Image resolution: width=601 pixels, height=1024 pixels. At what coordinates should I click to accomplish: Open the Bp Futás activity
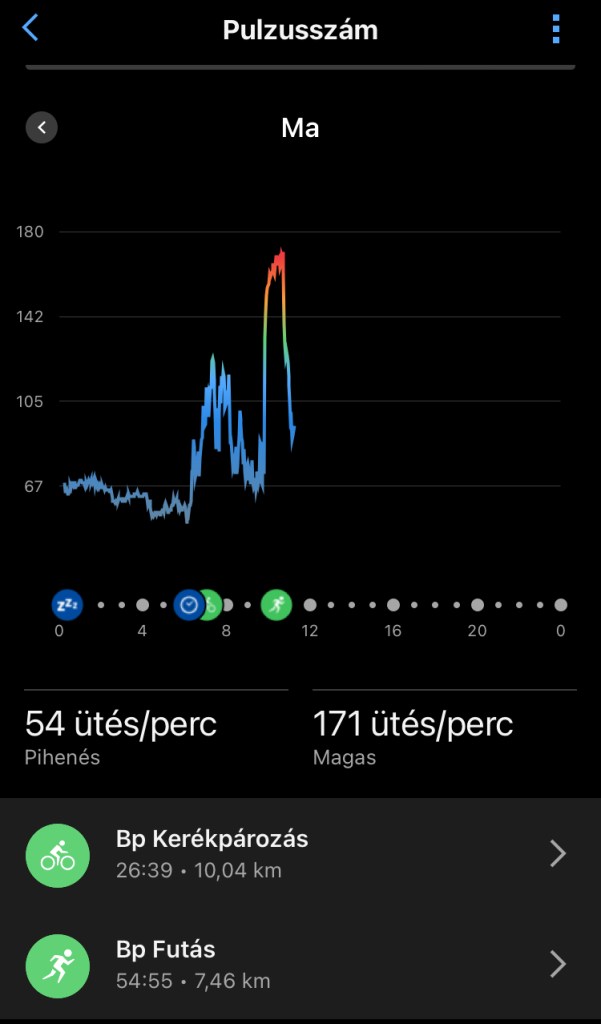(300, 963)
